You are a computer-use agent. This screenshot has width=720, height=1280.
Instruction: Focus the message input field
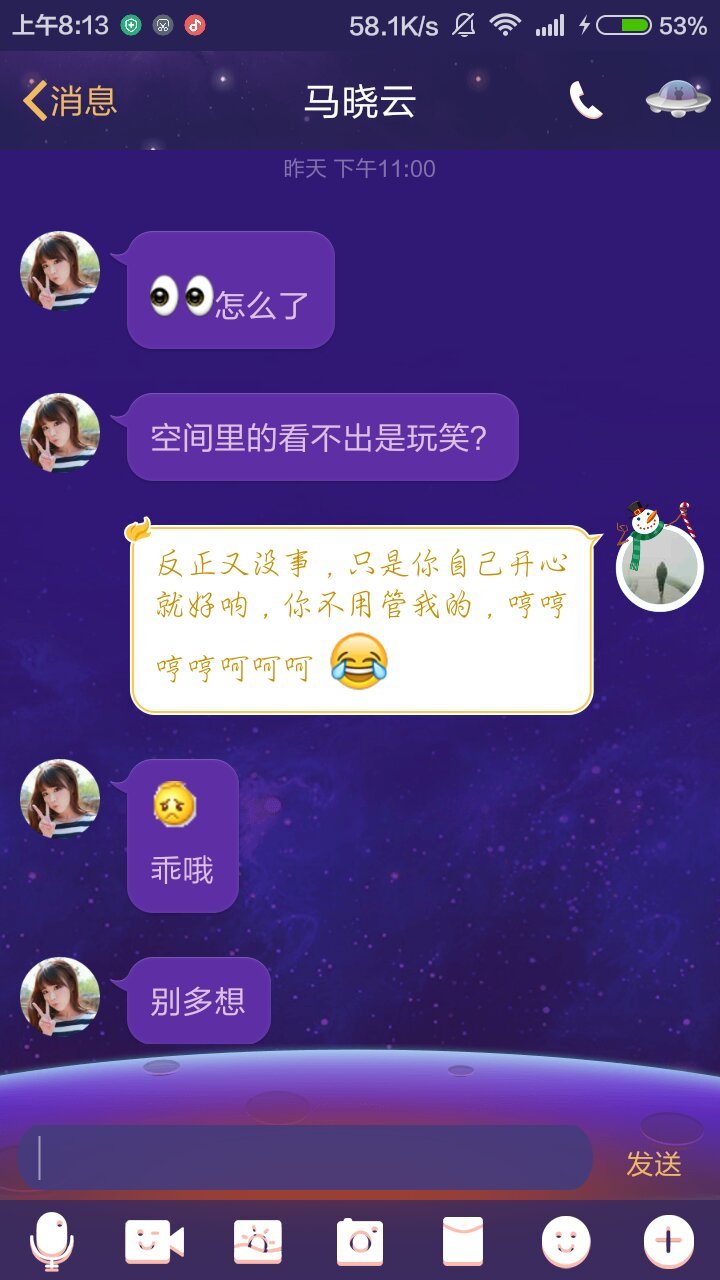click(x=305, y=1158)
